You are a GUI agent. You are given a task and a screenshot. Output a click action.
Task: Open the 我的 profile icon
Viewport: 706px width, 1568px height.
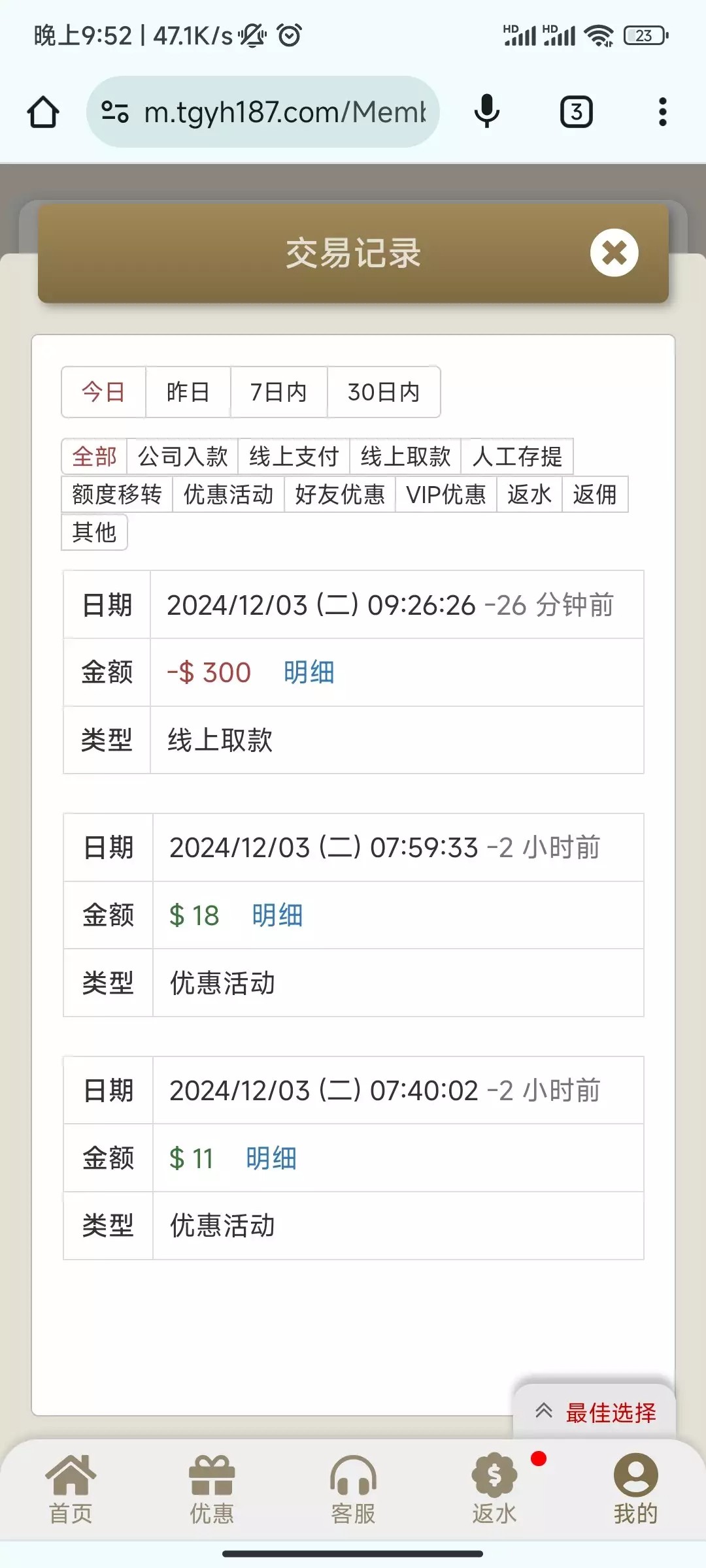(635, 1483)
